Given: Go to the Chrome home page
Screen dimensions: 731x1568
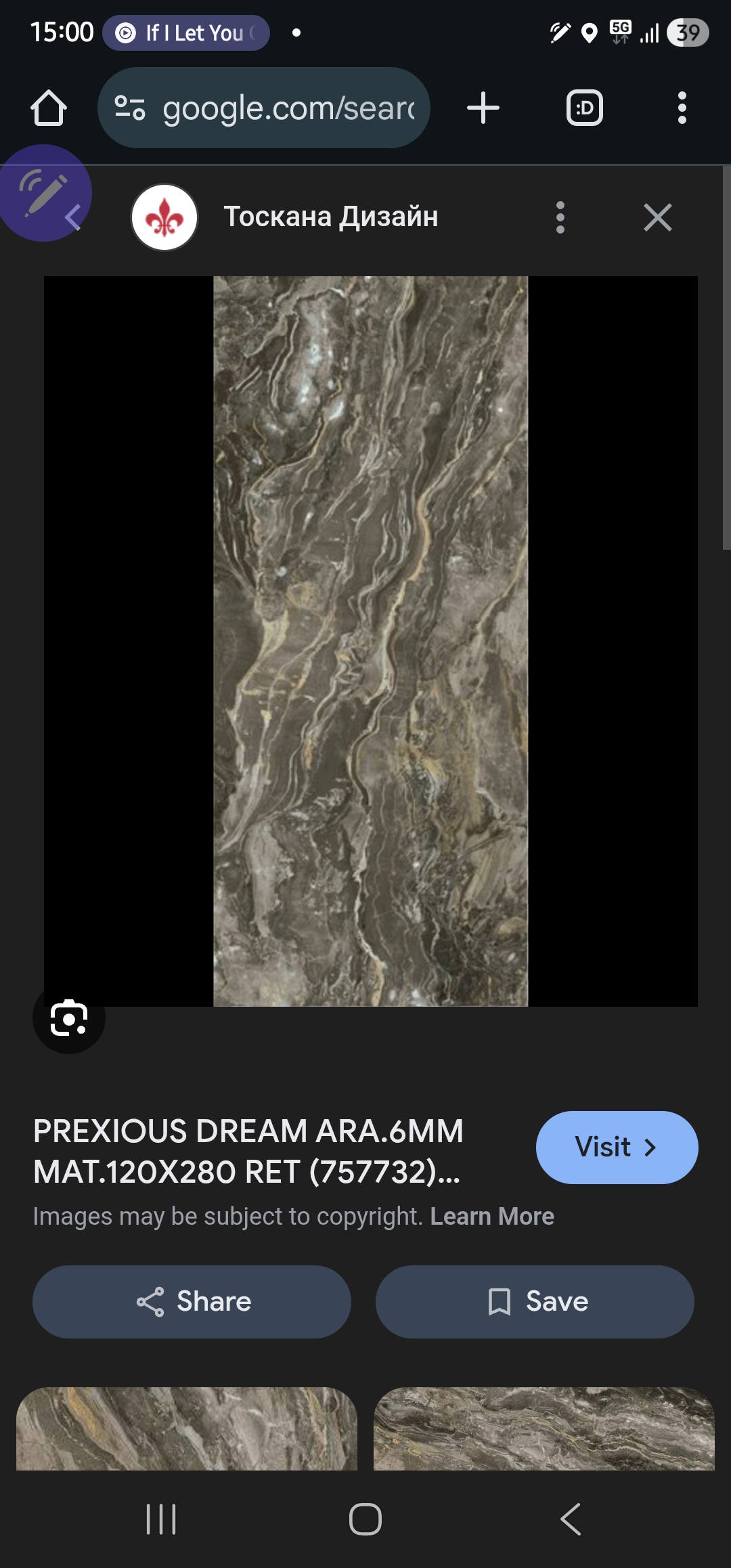Looking at the screenshot, I should click(x=49, y=108).
